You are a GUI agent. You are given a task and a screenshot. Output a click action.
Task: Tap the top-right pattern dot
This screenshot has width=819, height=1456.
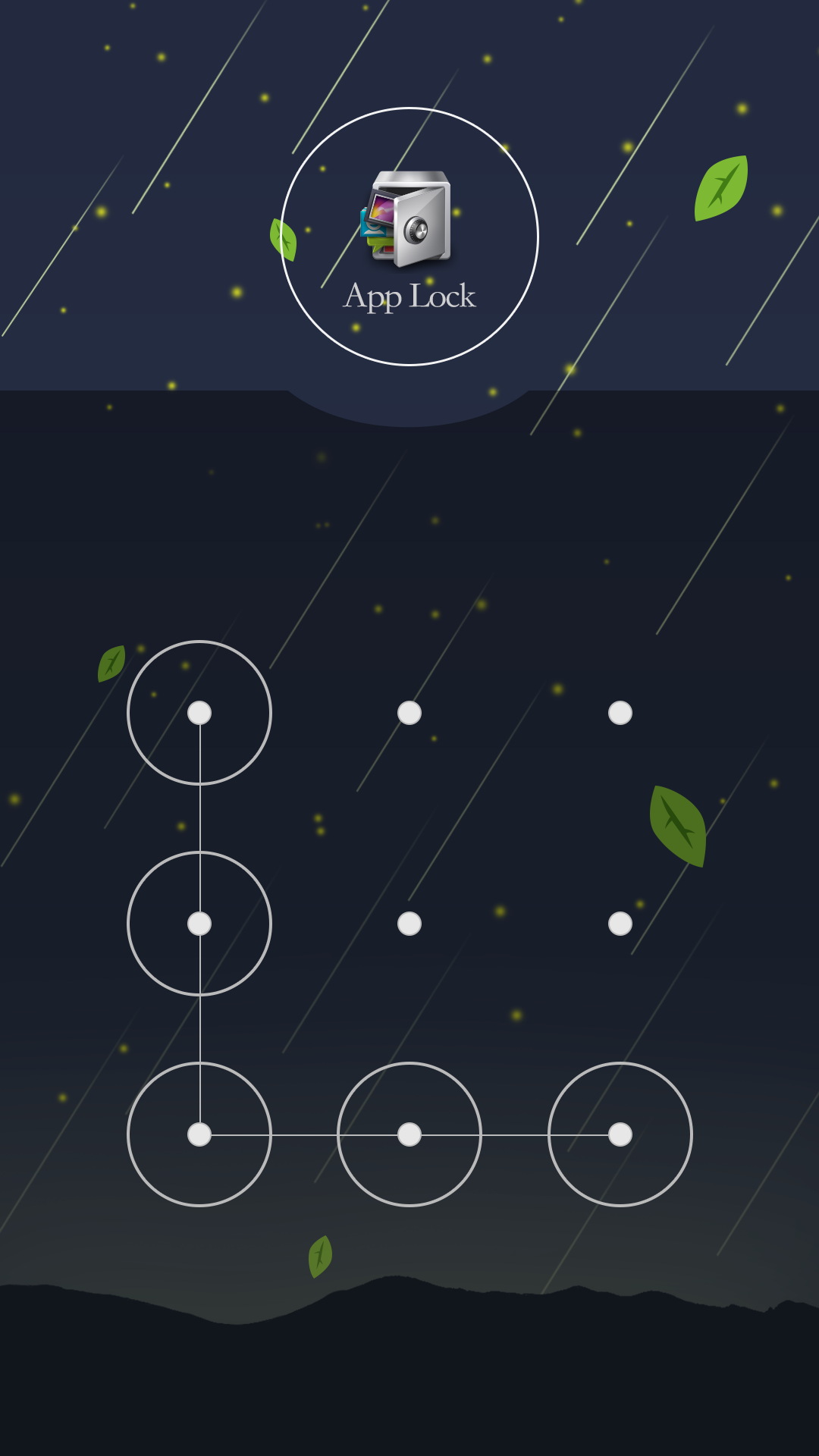click(621, 711)
